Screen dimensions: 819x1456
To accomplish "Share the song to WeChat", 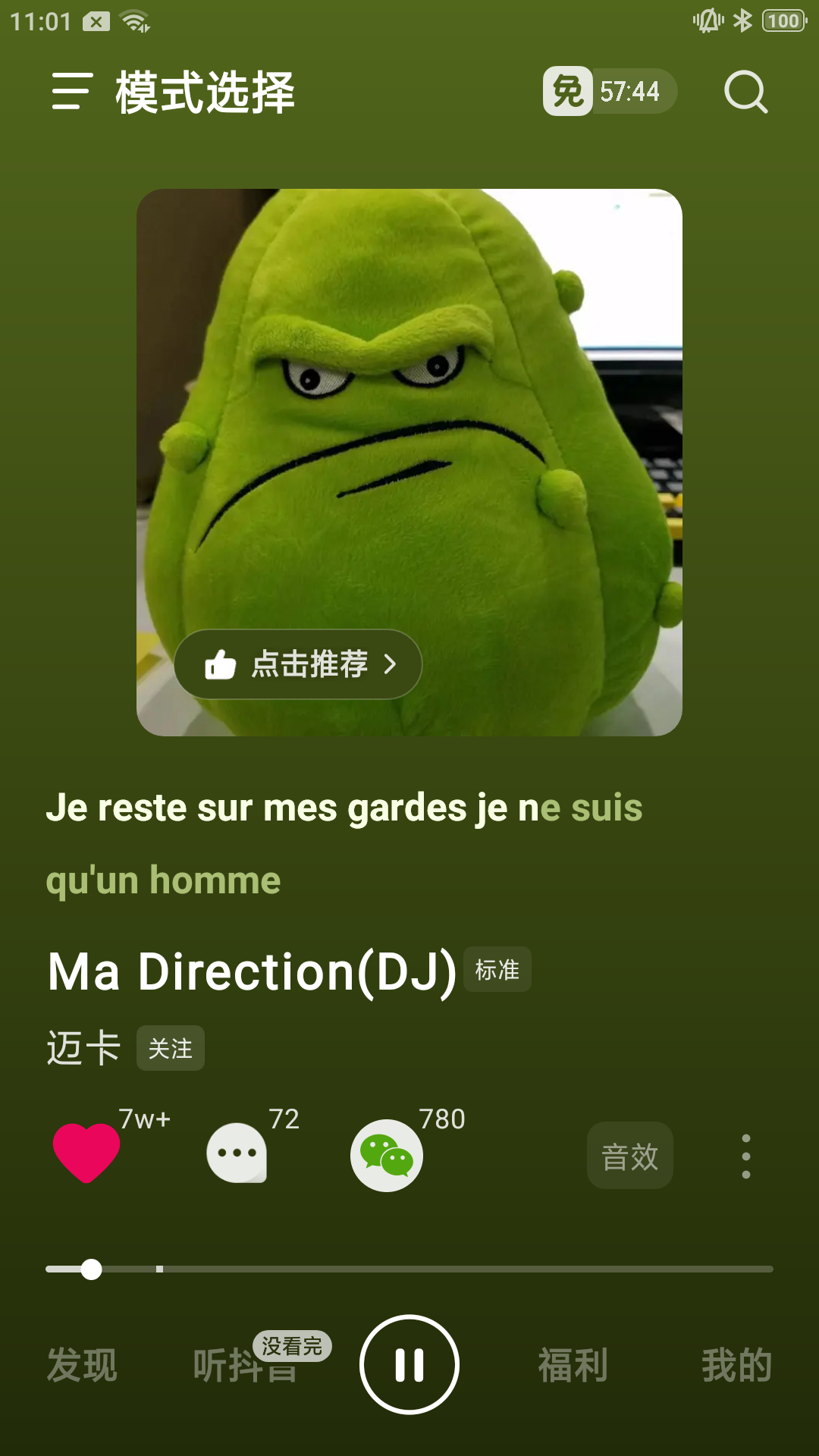I will coord(386,1156).
